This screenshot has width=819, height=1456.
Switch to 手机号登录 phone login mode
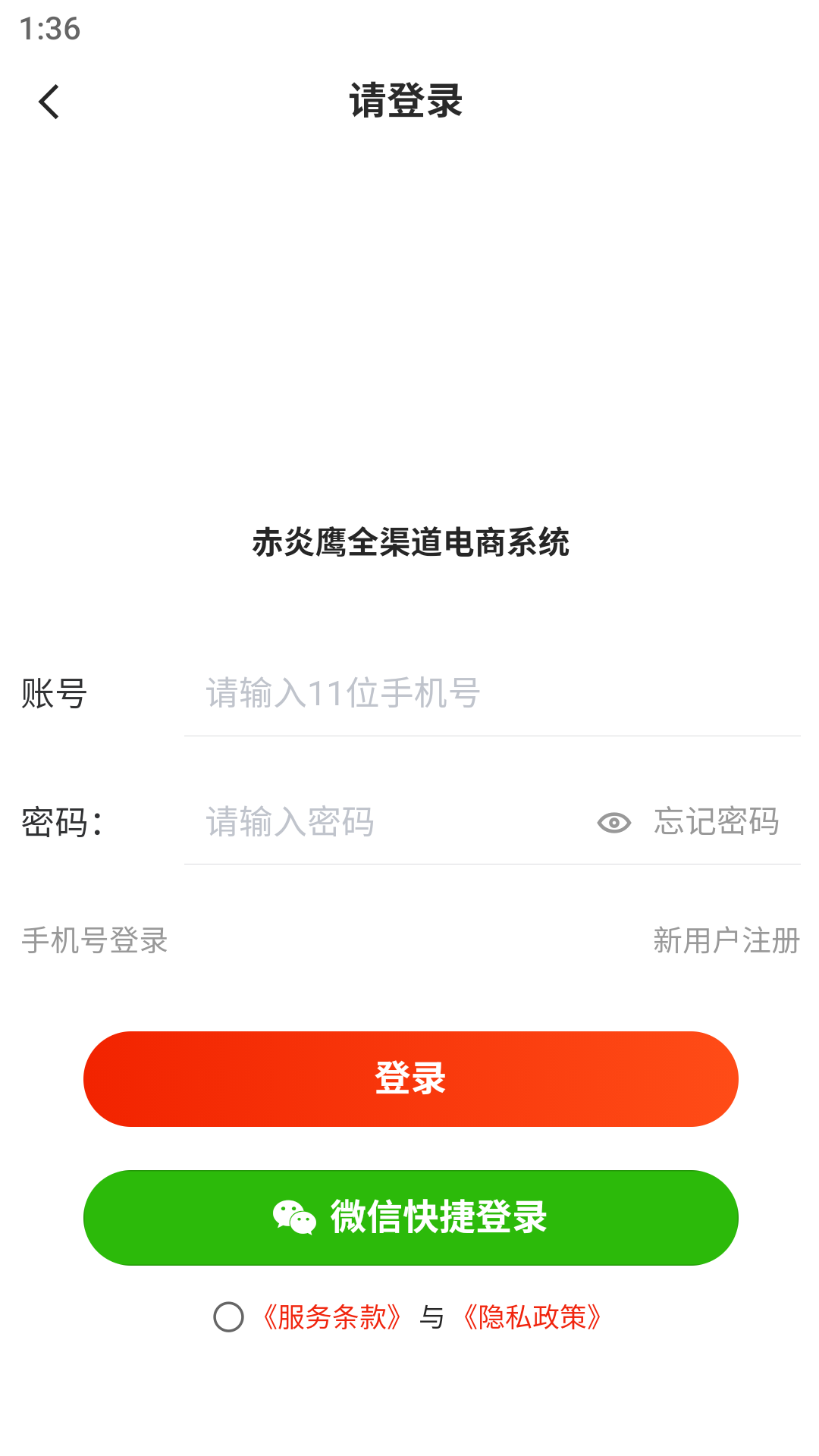pos(93,940)
